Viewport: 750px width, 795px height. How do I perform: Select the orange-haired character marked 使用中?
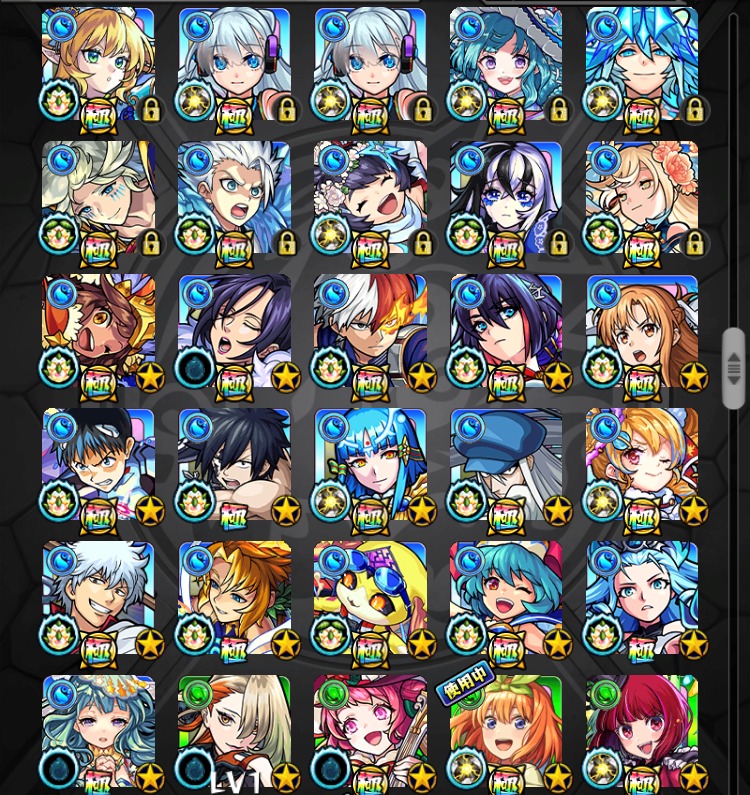[x=505, y=730]
